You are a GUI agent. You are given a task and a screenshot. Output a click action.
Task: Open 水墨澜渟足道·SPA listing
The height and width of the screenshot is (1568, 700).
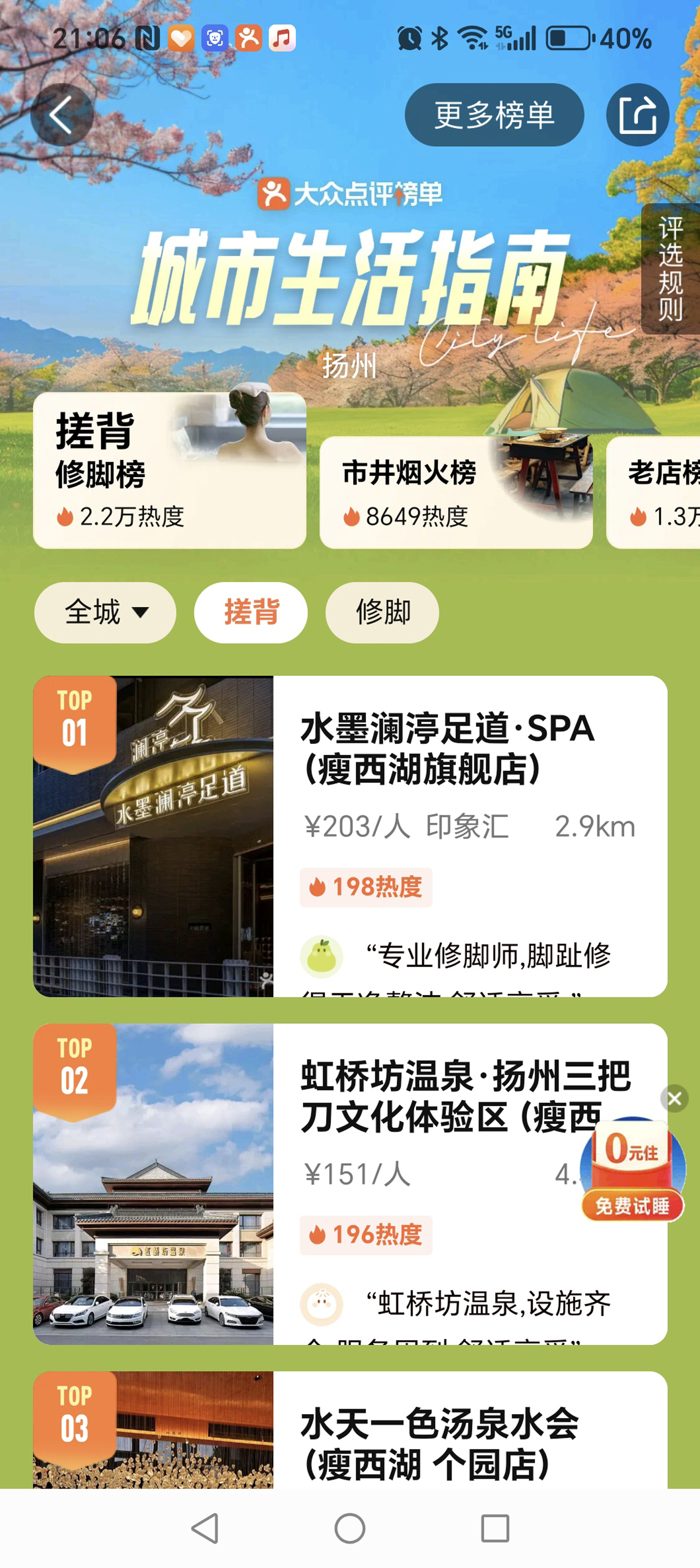(448, 747)
